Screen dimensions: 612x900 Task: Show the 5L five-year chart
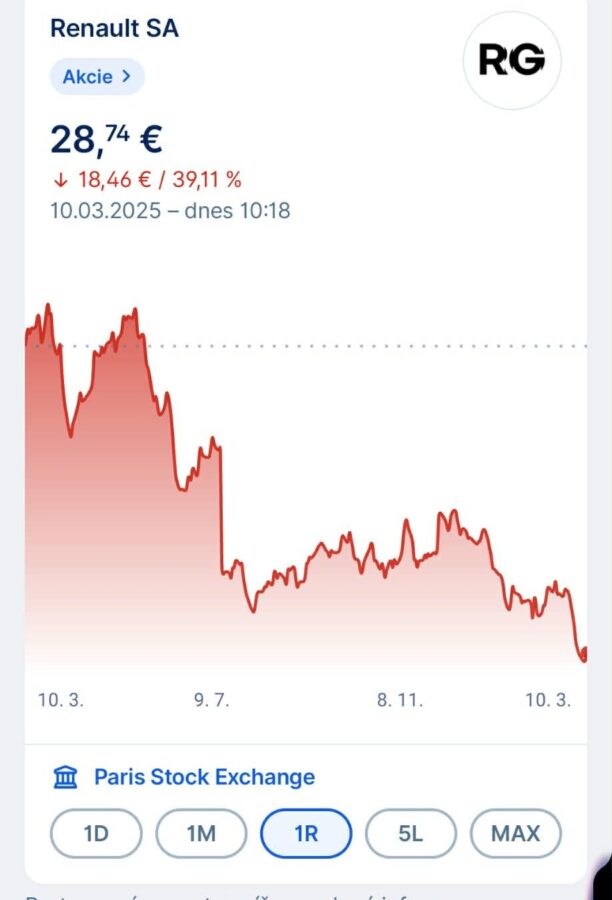(411, 833)
